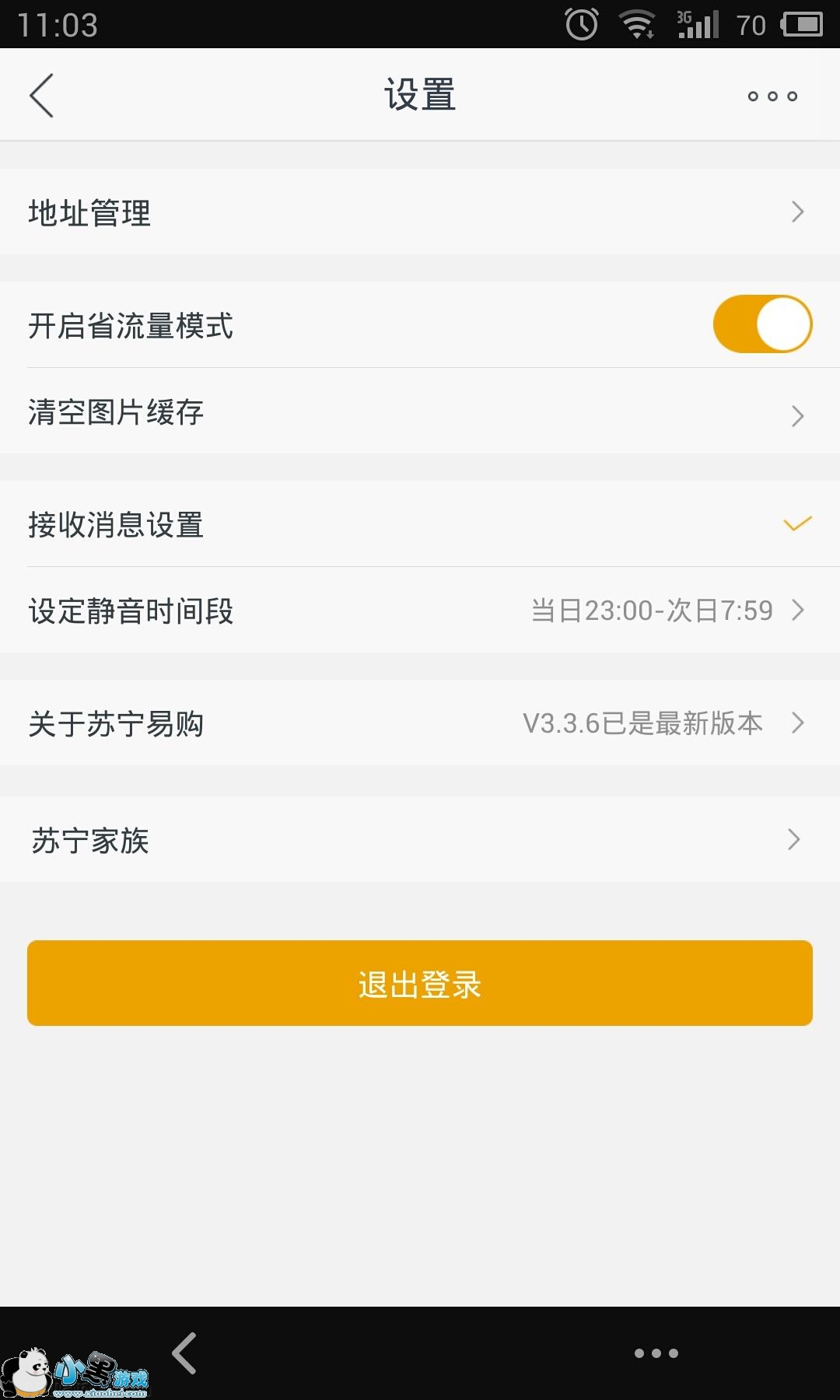Open the bottom bar three-dot menu

coord(656,1353)
